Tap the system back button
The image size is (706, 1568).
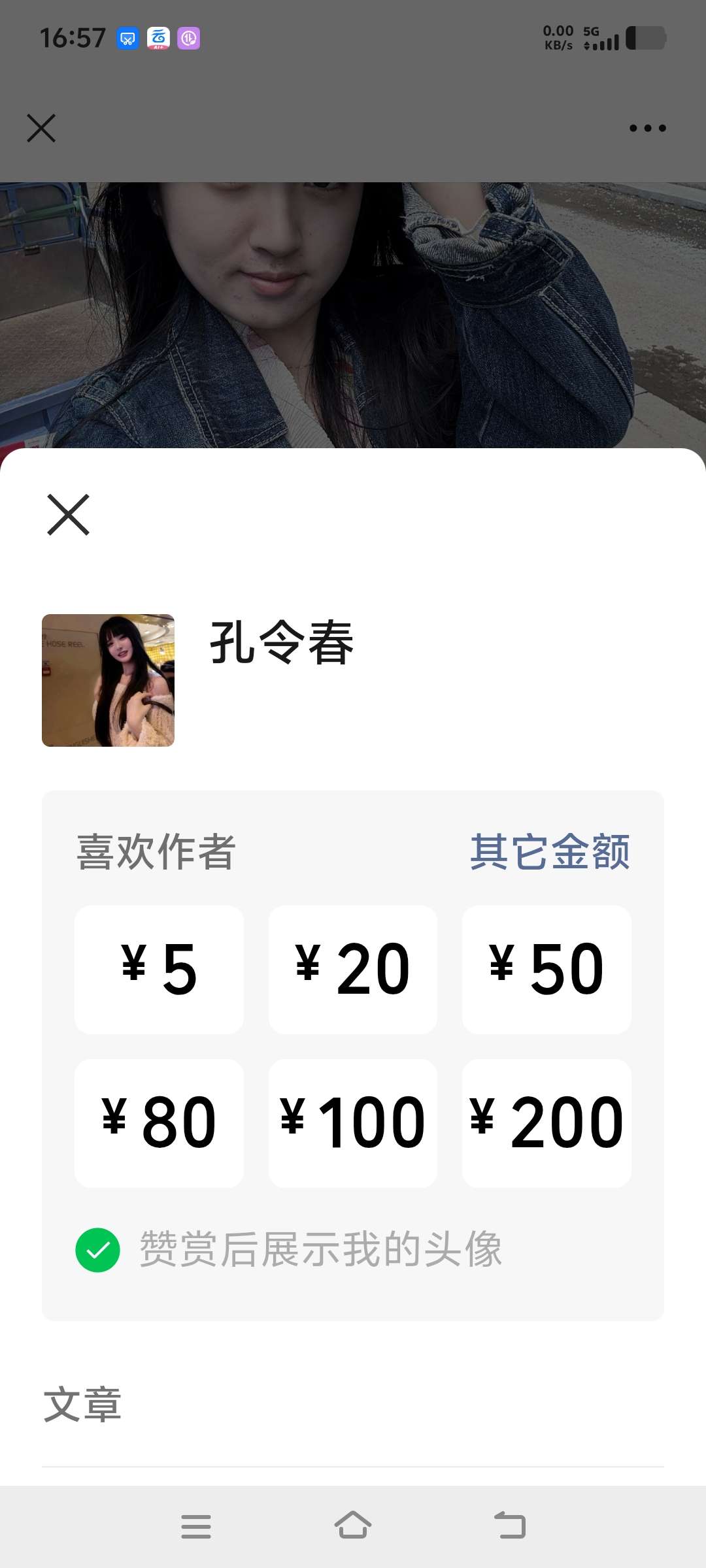[x=510, y=1526]
